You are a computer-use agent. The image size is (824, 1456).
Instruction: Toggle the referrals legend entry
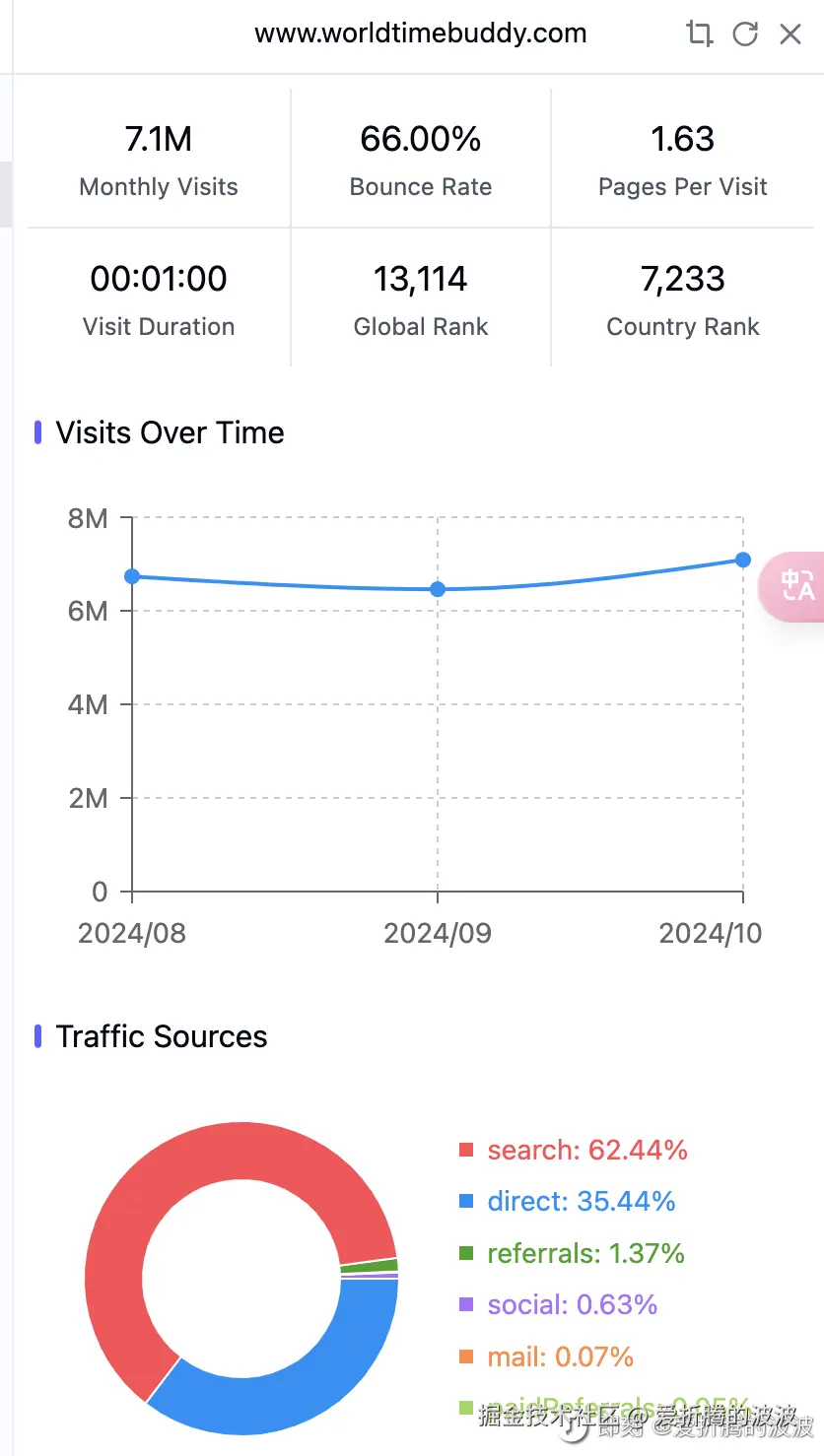[572, 1253]
